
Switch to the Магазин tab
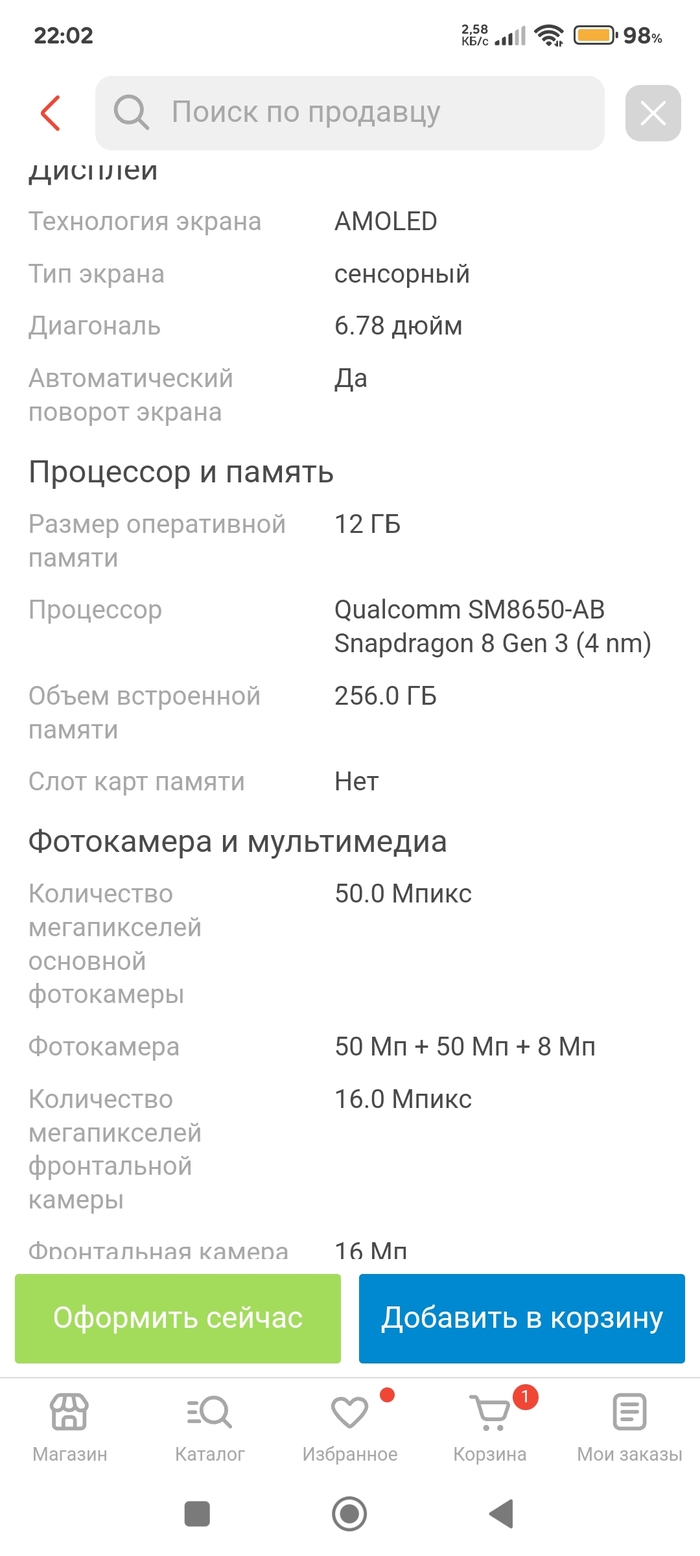pyautogui.click(x=69, y=1428)
